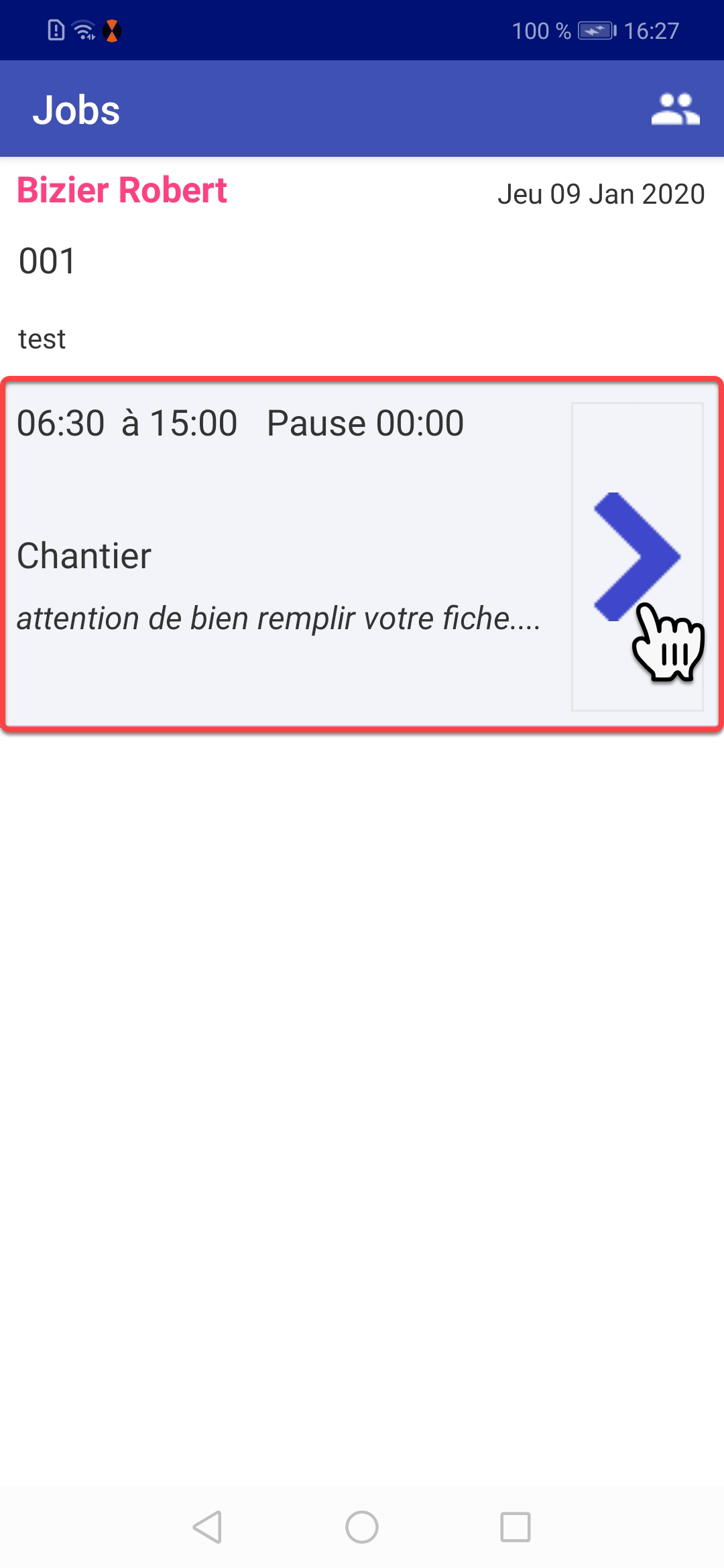Go back with the system back button
This screenshot has width=724, height=1568.
pos(208,1527)
